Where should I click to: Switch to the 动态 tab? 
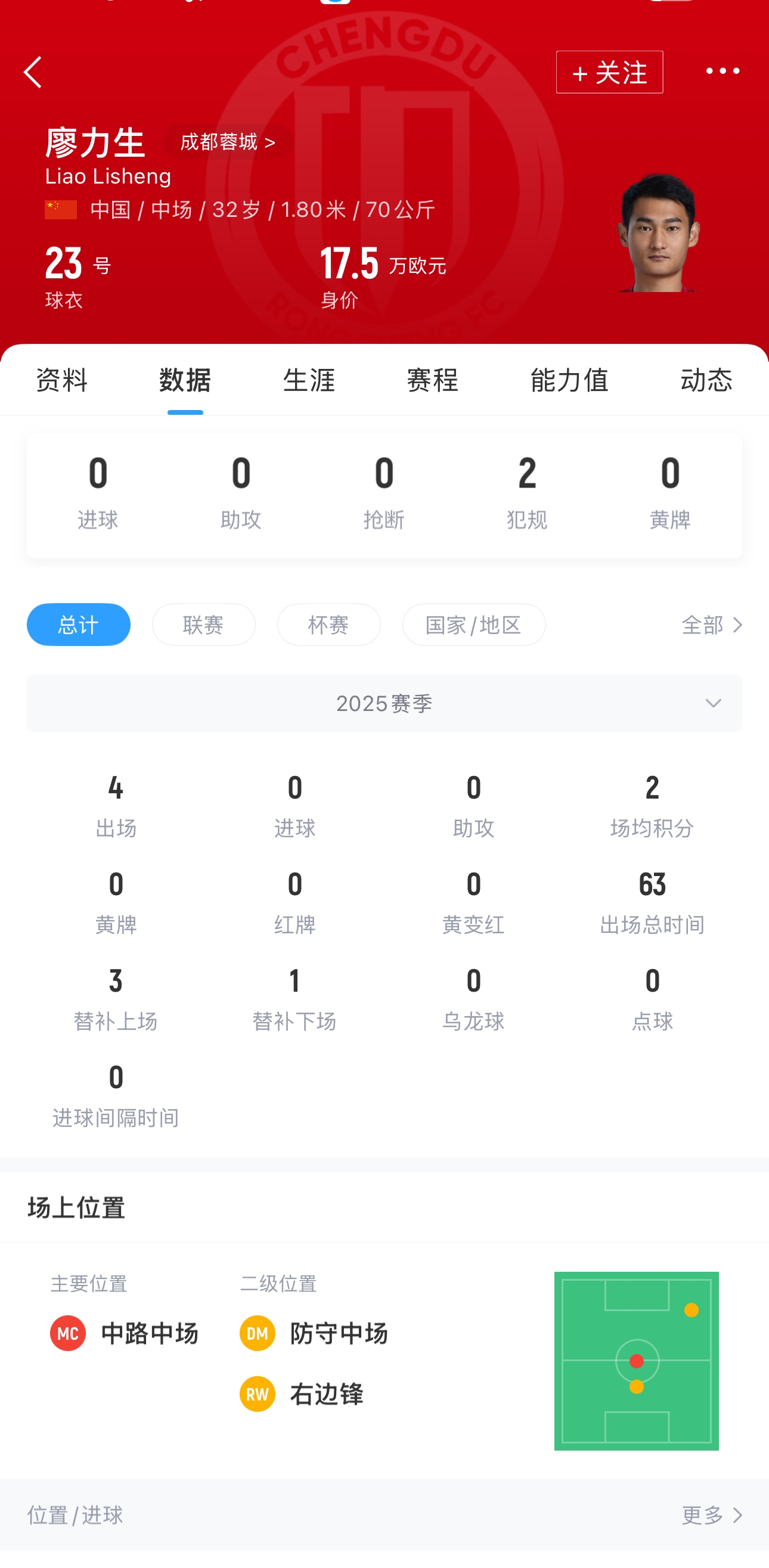(x=706, y=380)
